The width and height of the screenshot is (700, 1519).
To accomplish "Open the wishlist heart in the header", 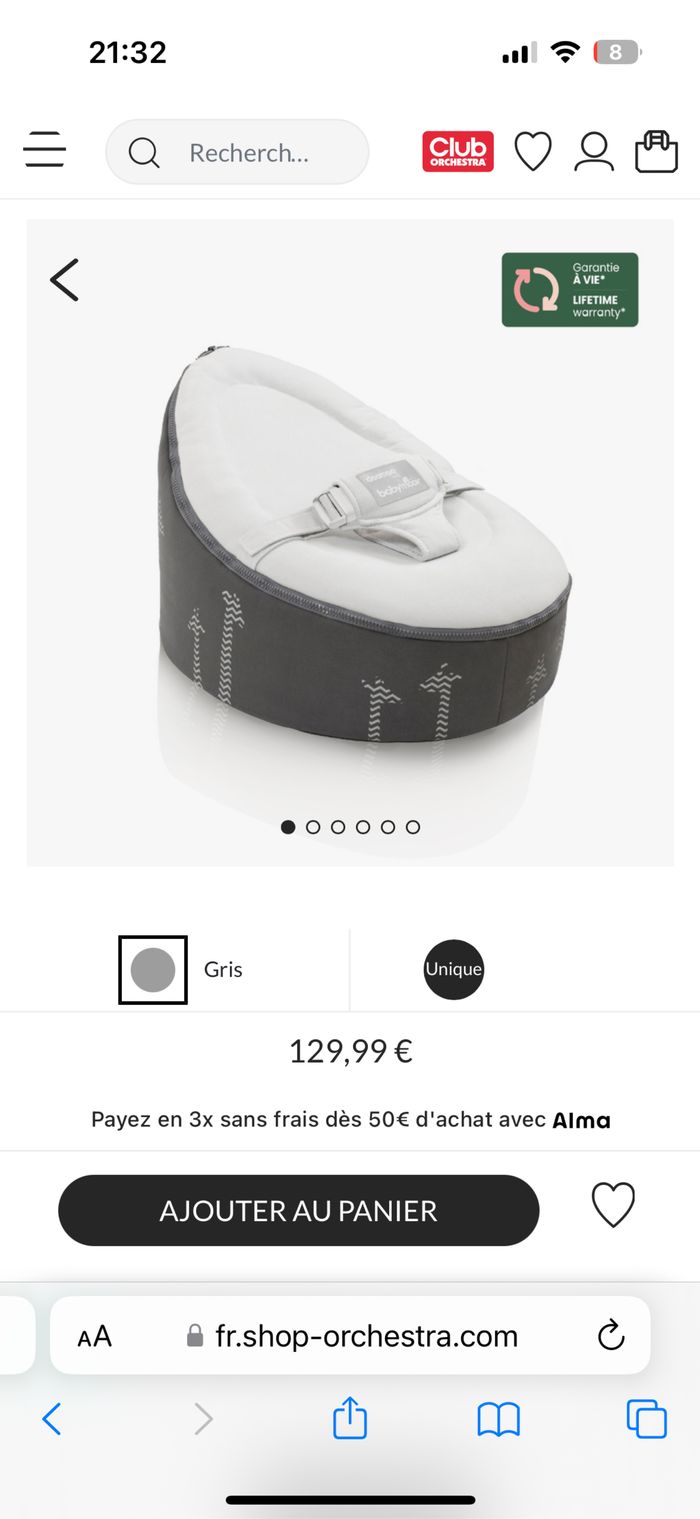I will 533,152.
